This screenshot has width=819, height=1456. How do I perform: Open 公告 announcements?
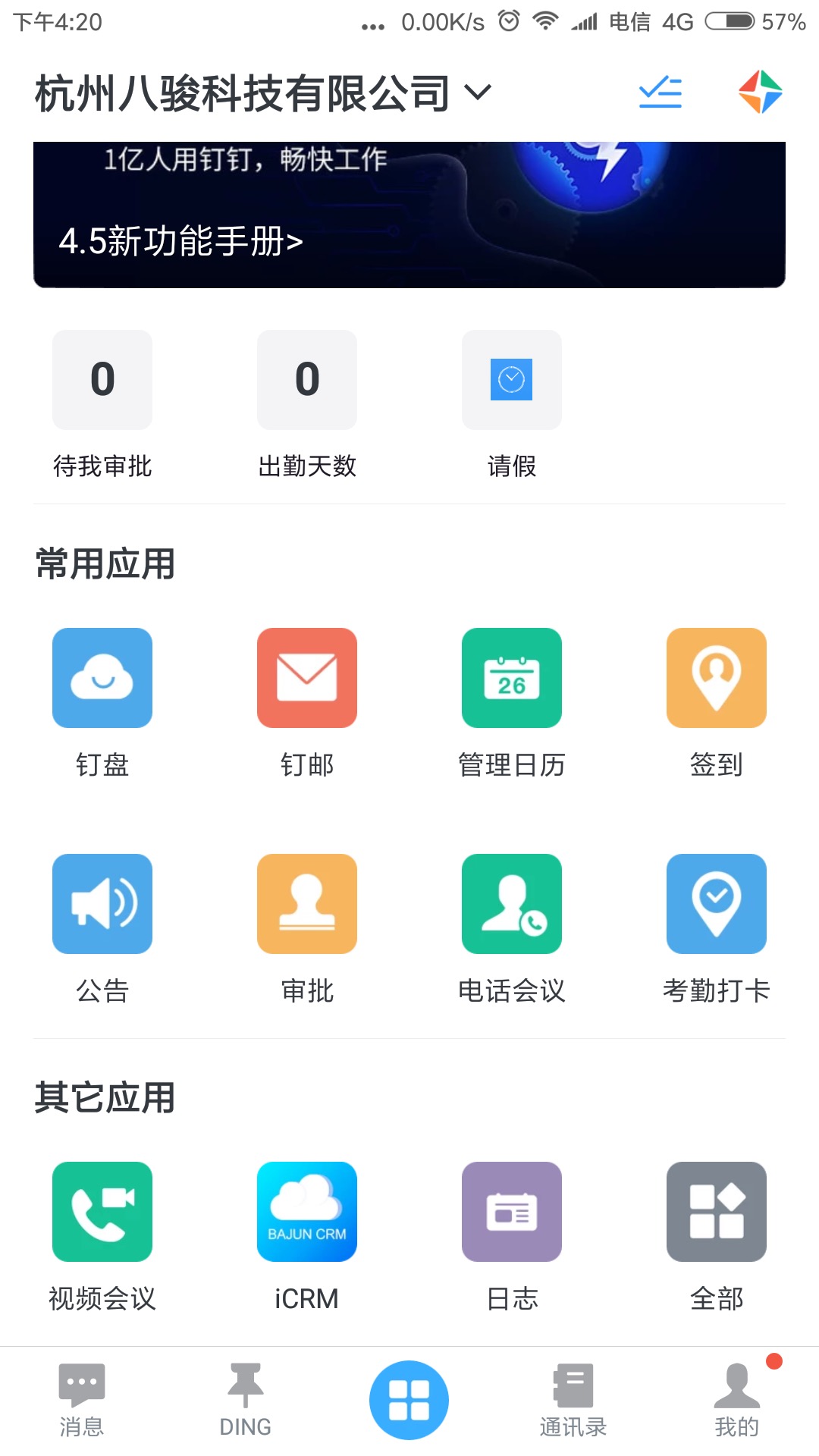click(x=102, y=904)
